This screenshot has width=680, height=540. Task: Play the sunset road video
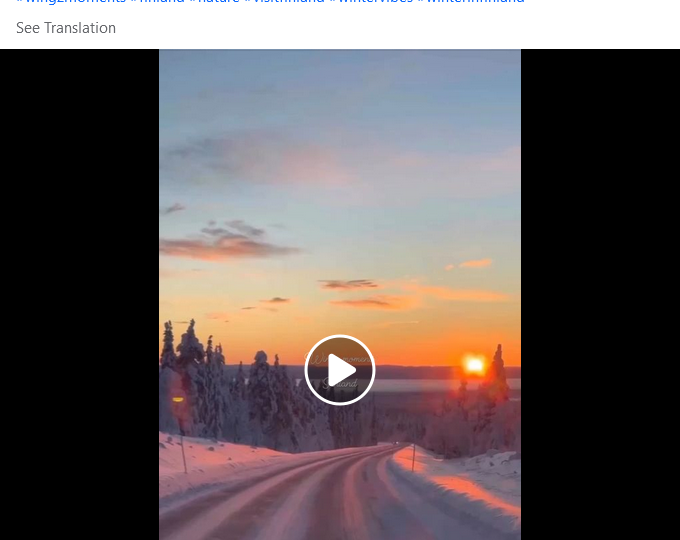(340, 370)
